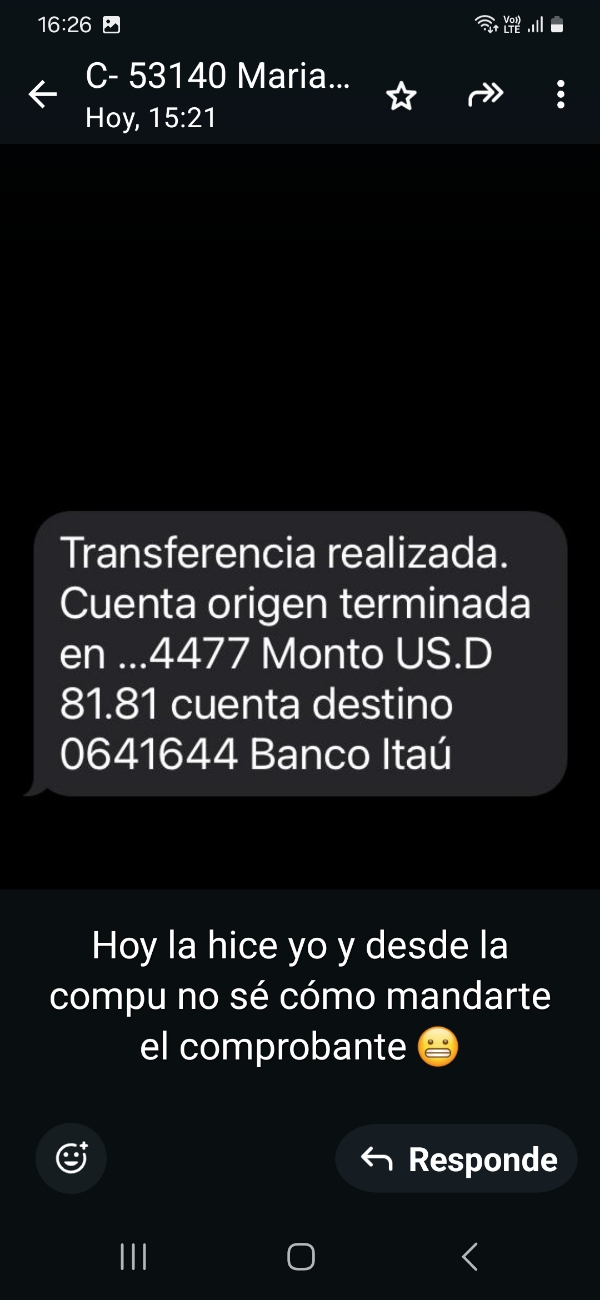Open the overflow menu
Image resolution: width=600 pixels, height=1300 pixels.
coord(560,96)
